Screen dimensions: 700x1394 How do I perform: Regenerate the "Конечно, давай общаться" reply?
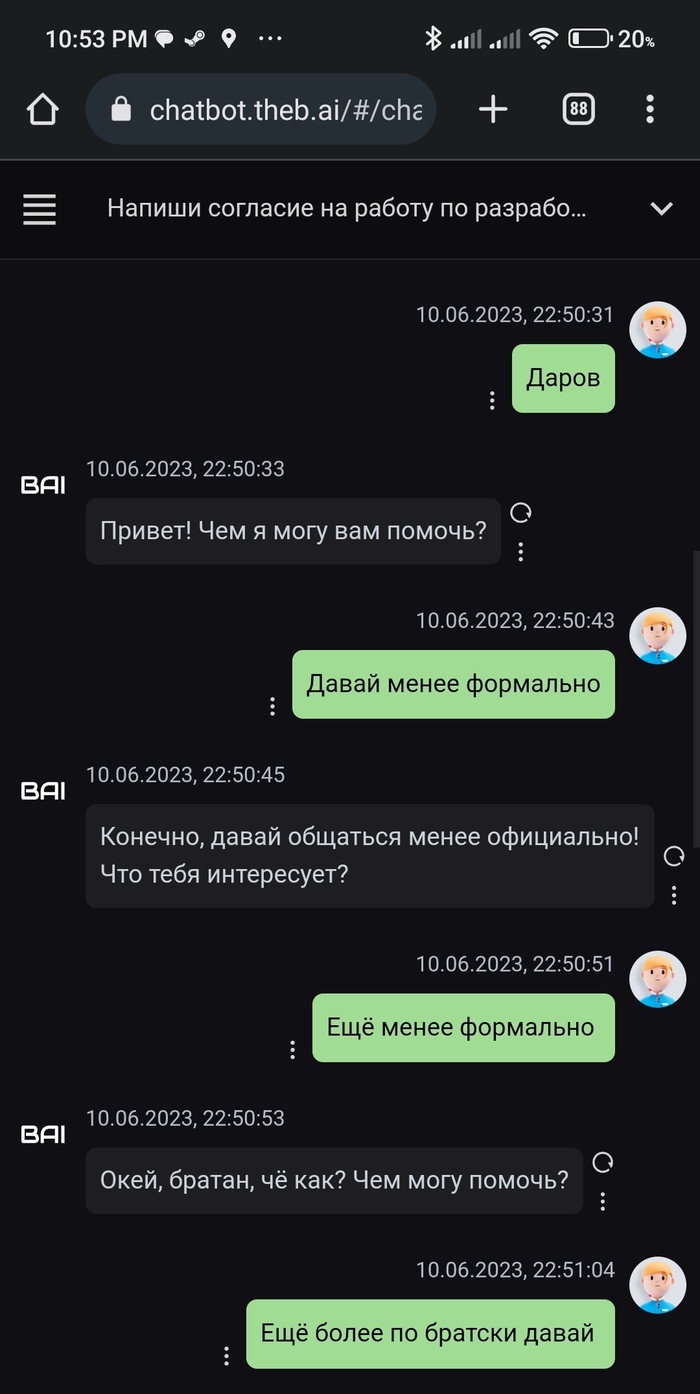[675, 856]
